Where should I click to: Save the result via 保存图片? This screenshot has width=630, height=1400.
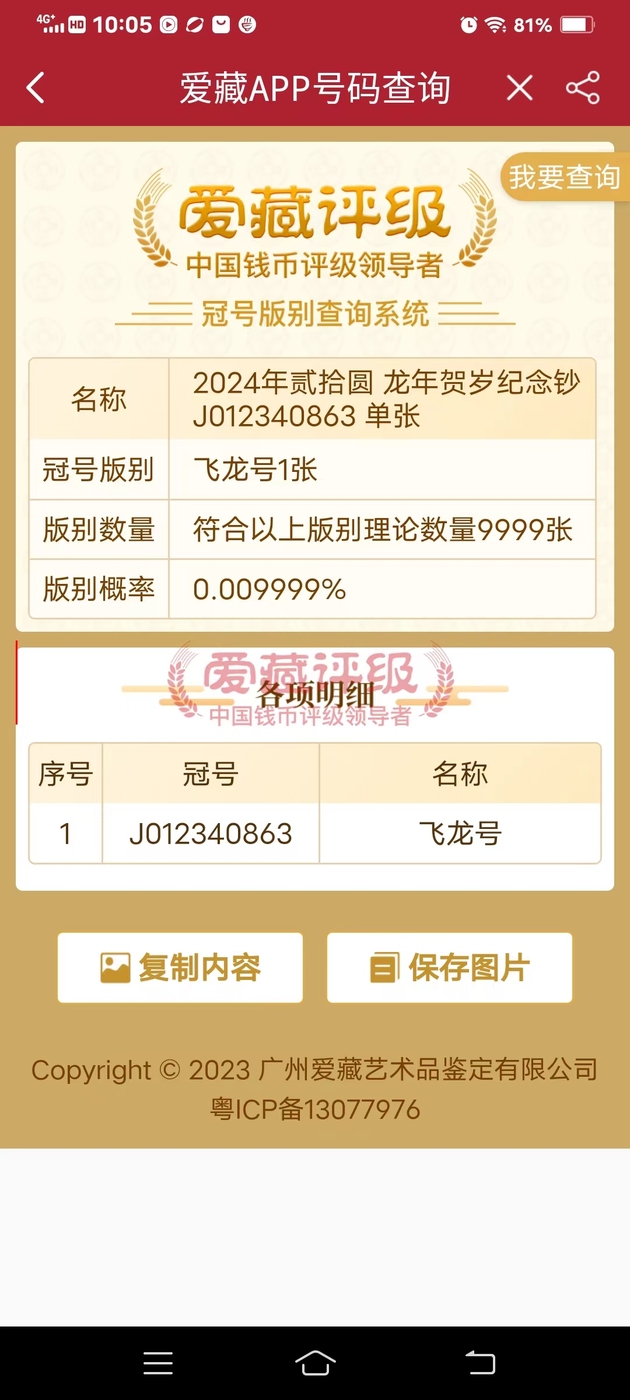coord(449,967)
